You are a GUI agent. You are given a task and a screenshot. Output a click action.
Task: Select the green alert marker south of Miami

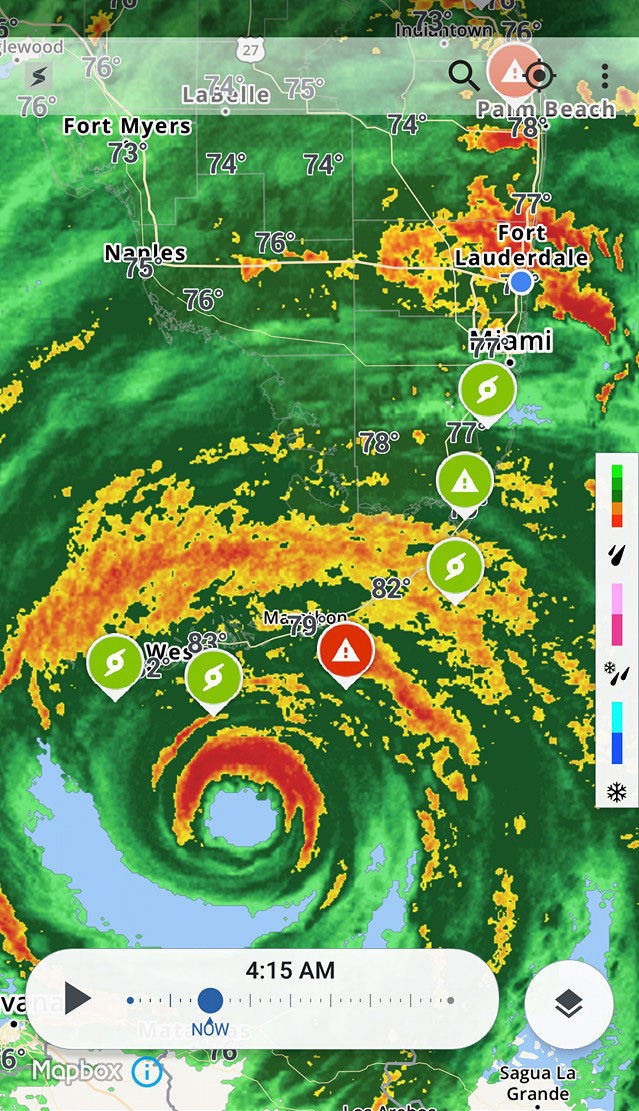(464, 481)
